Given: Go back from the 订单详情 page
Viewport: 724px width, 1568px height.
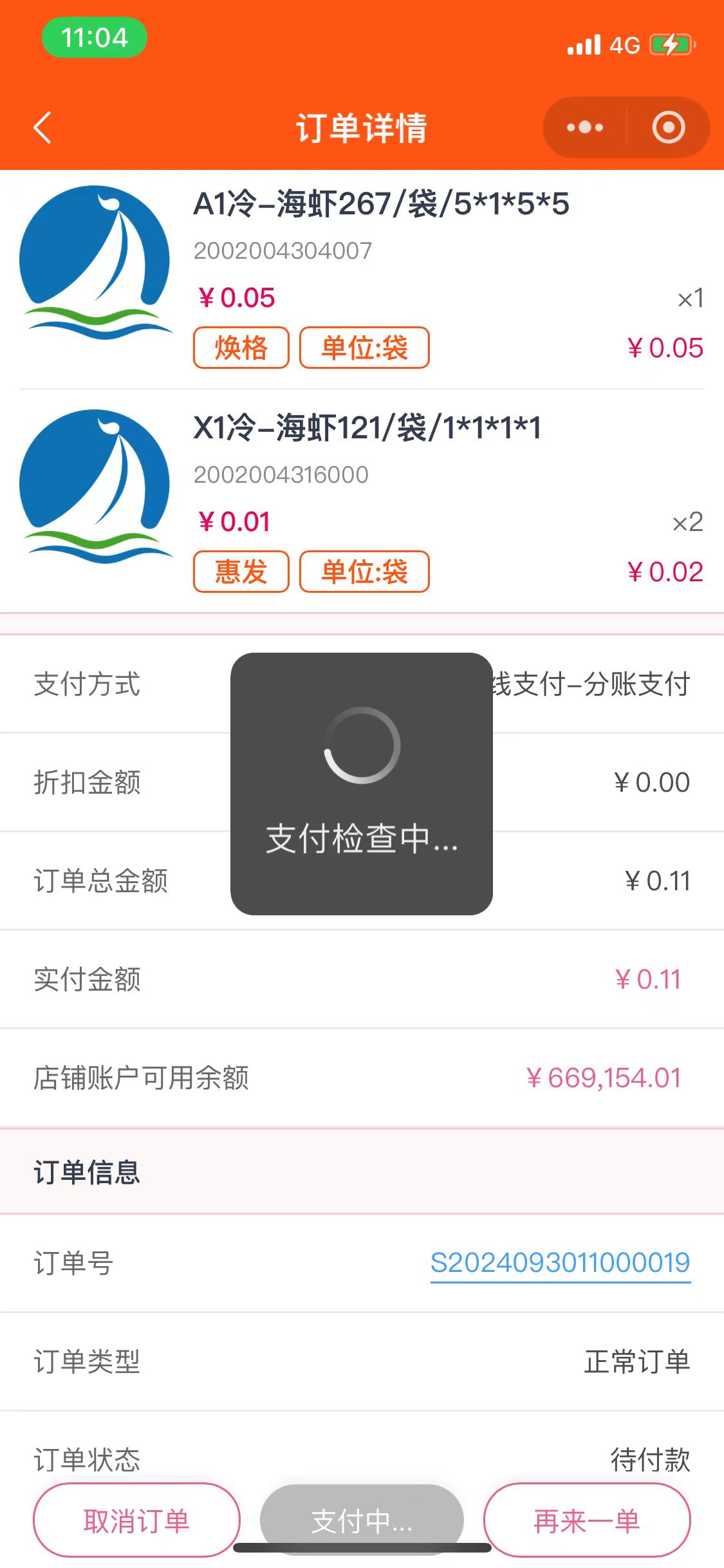Looking at the screenshot, I should point(42,127).
